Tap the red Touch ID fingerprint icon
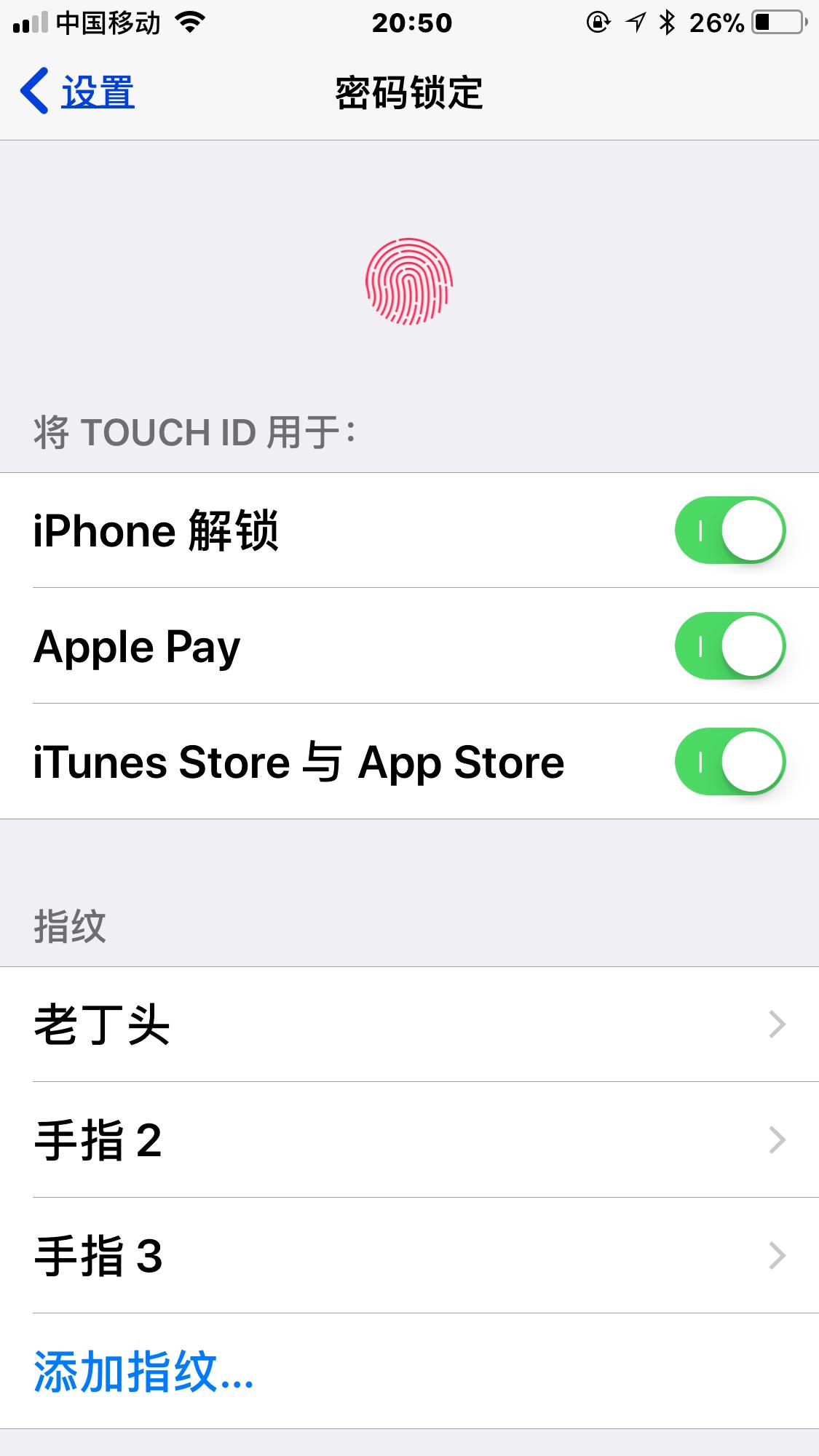The height and width of the screenshot is (1456, 819). (409, 280)
